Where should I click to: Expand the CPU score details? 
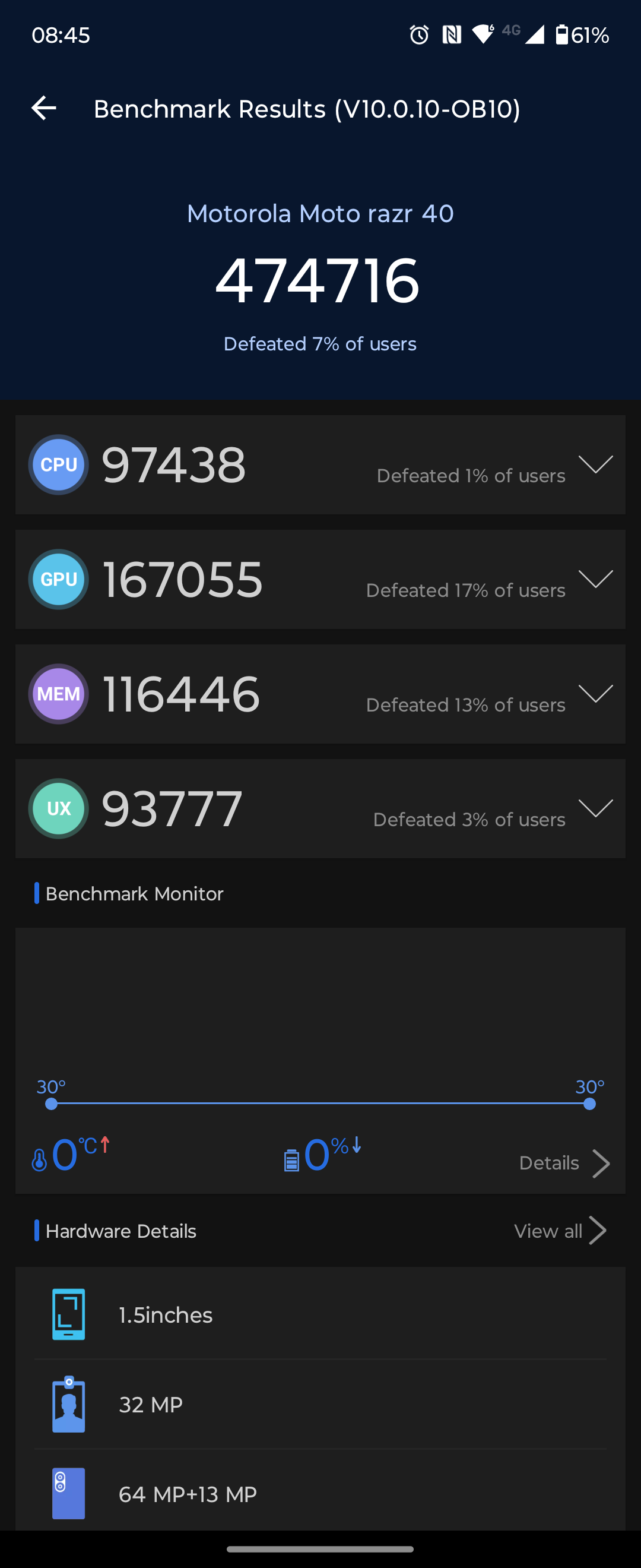point(595,465)
